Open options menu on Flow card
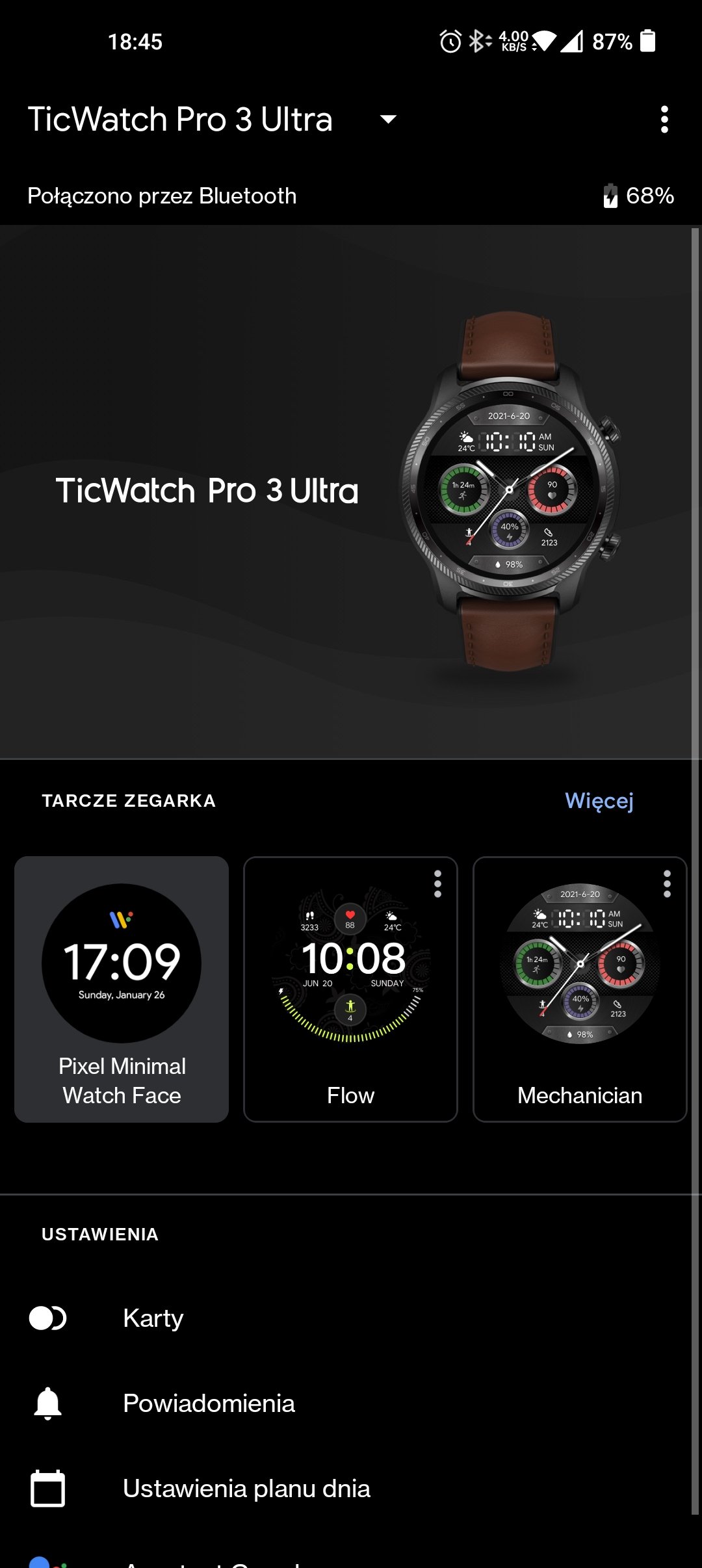This screenshot has height=1568, width=702. (437, 884)
